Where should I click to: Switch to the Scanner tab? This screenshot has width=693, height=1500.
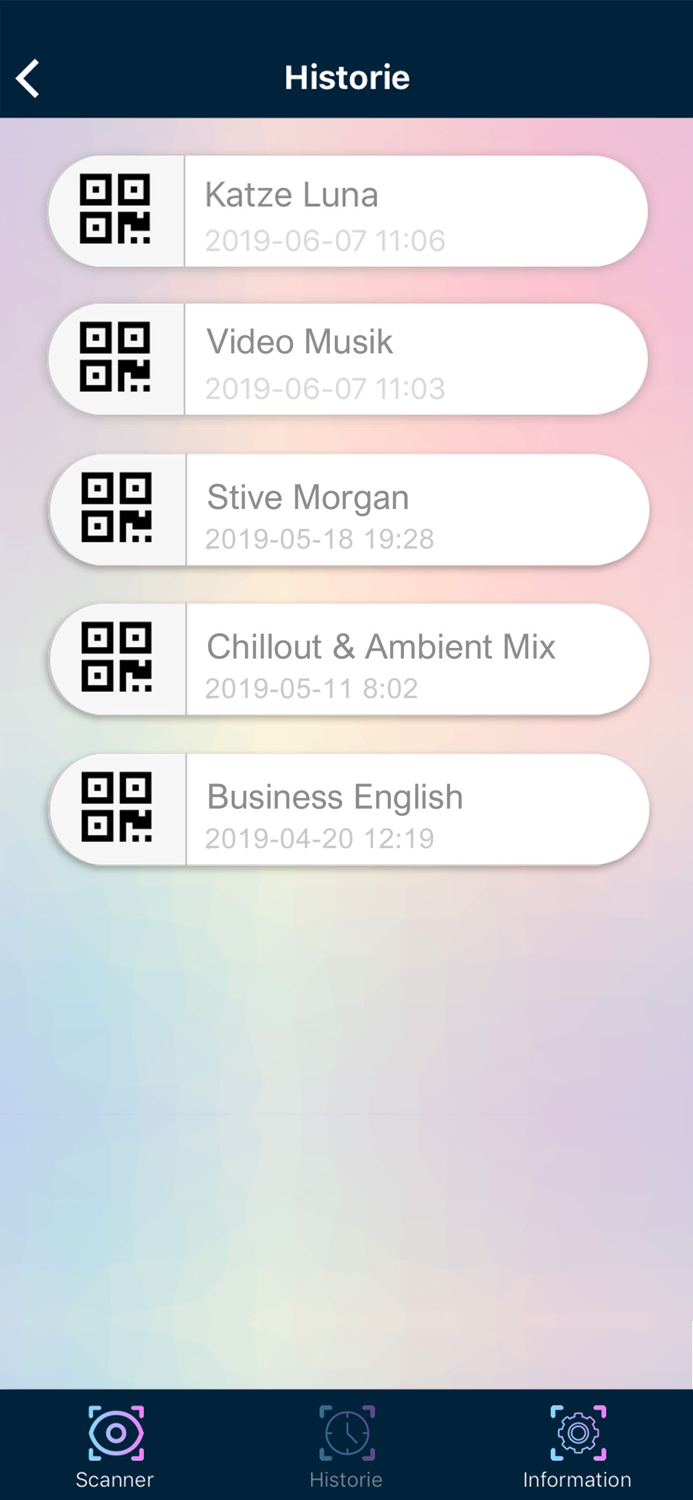click(x=115, y=1446)
